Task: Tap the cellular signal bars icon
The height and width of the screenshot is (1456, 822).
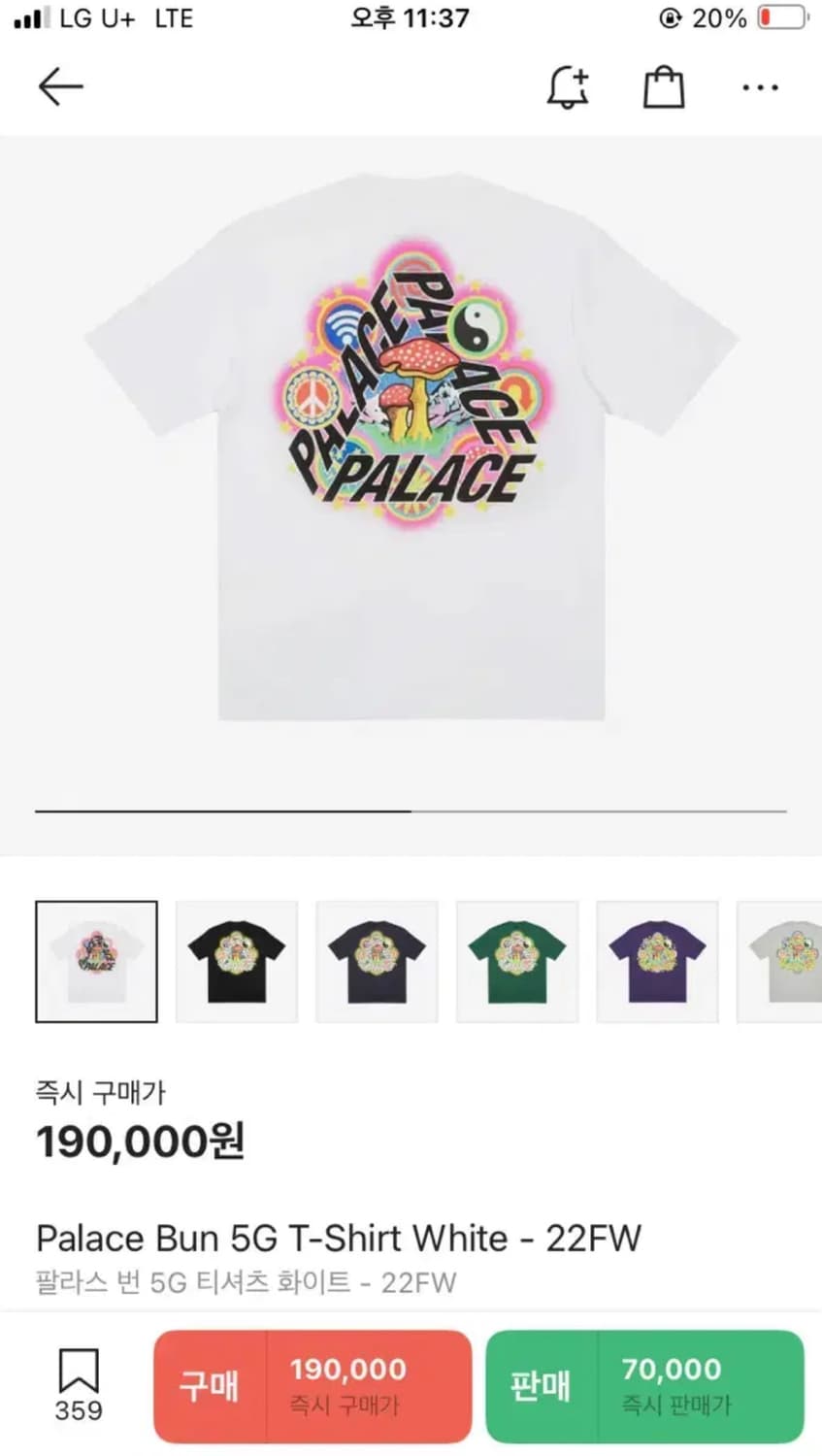Action: (x=29, y=17)
